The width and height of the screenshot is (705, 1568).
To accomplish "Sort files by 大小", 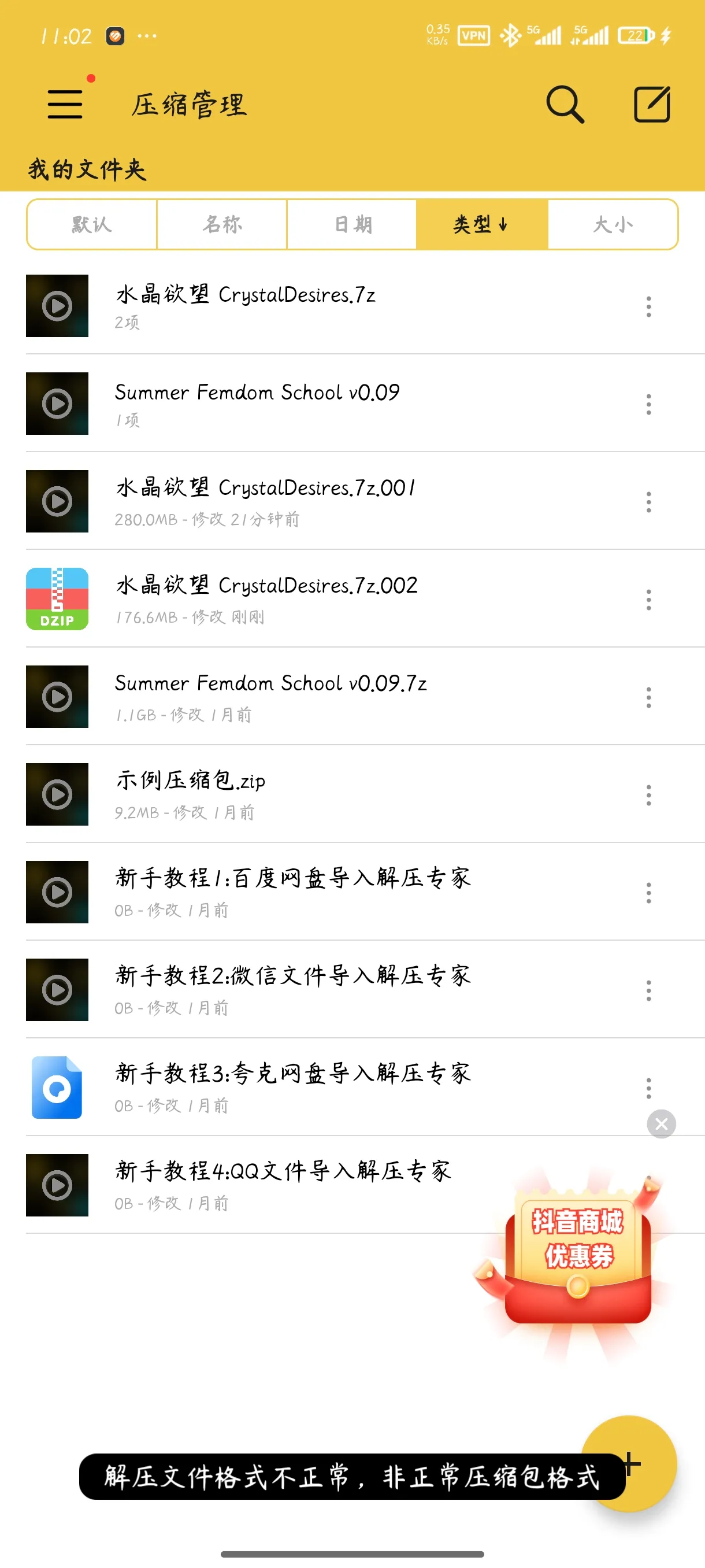I will click(613, 224).
